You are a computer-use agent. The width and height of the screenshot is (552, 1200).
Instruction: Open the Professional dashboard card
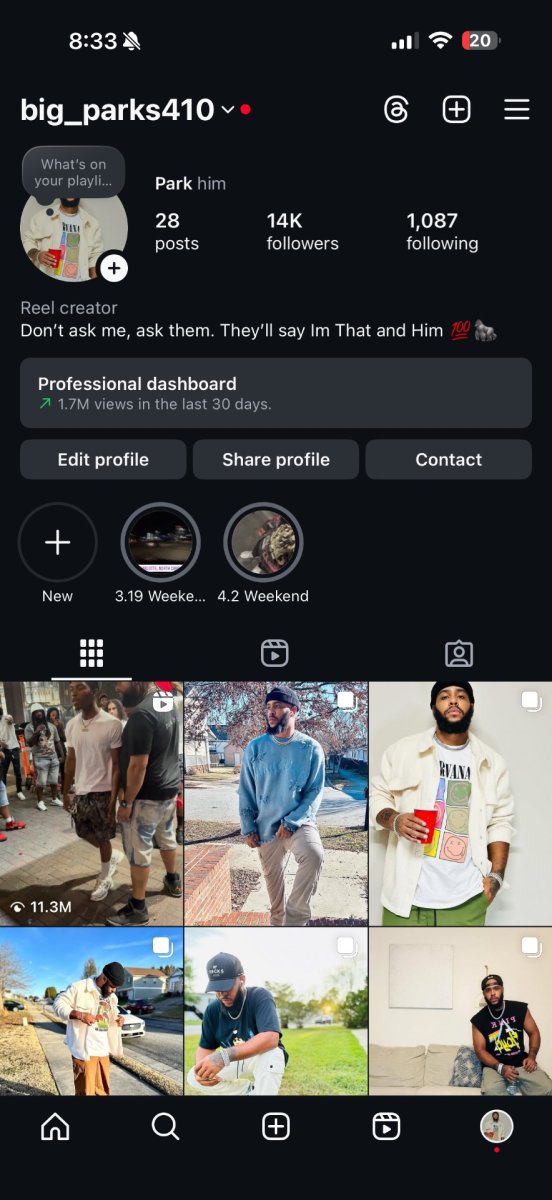click(276, 393)
